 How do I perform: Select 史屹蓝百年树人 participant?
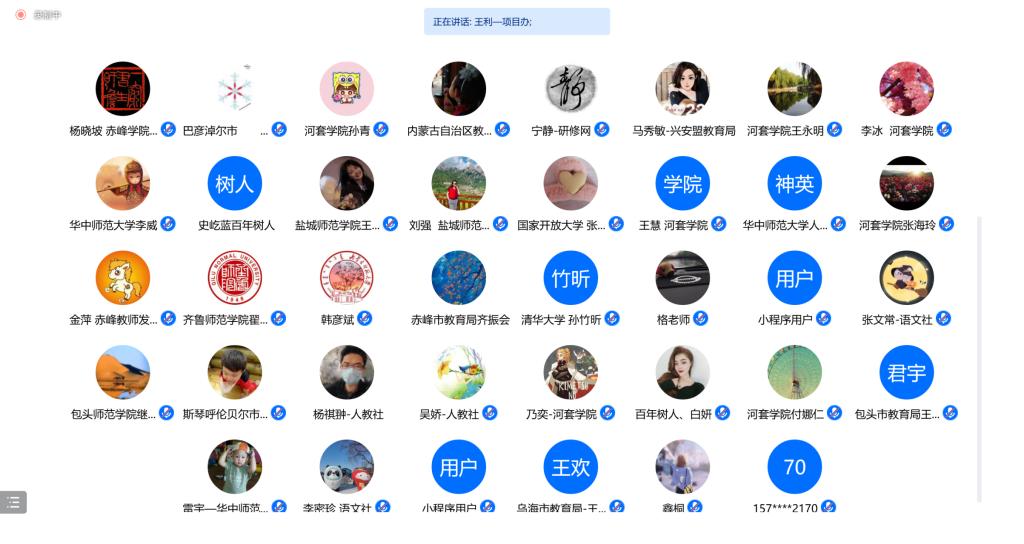point(235,184)
